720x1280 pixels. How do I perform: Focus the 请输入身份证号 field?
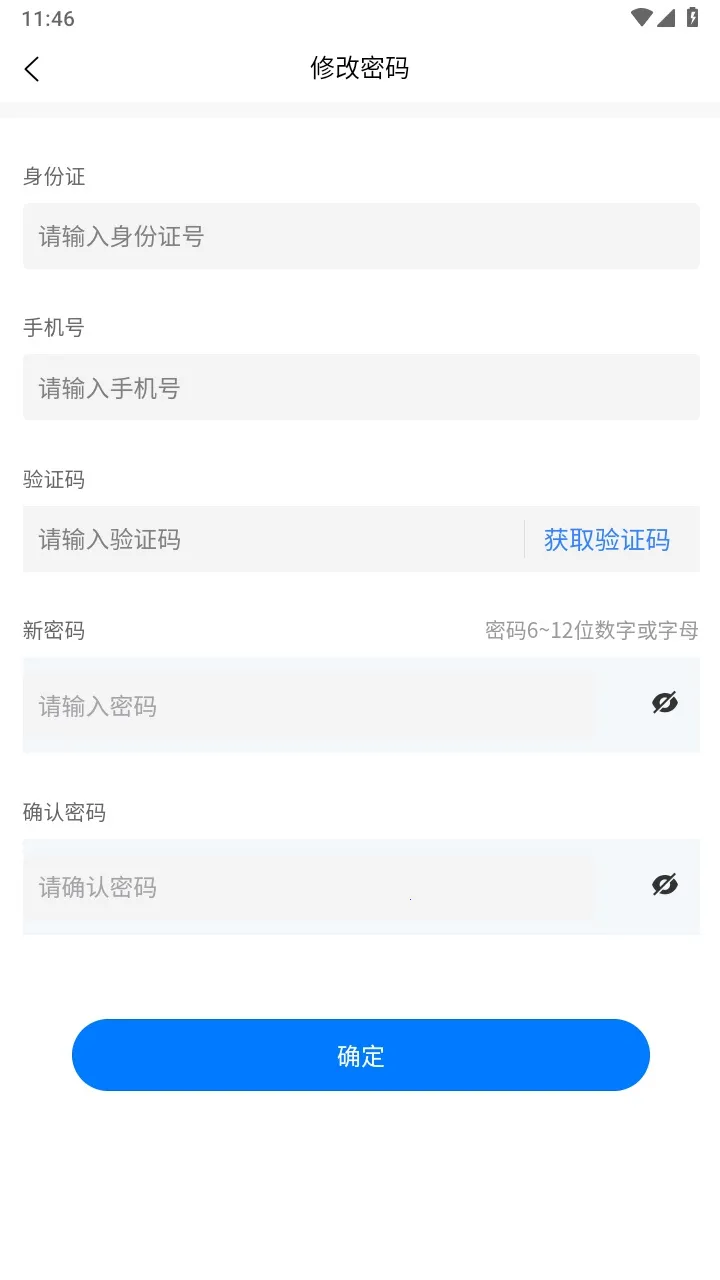(360, 236)
